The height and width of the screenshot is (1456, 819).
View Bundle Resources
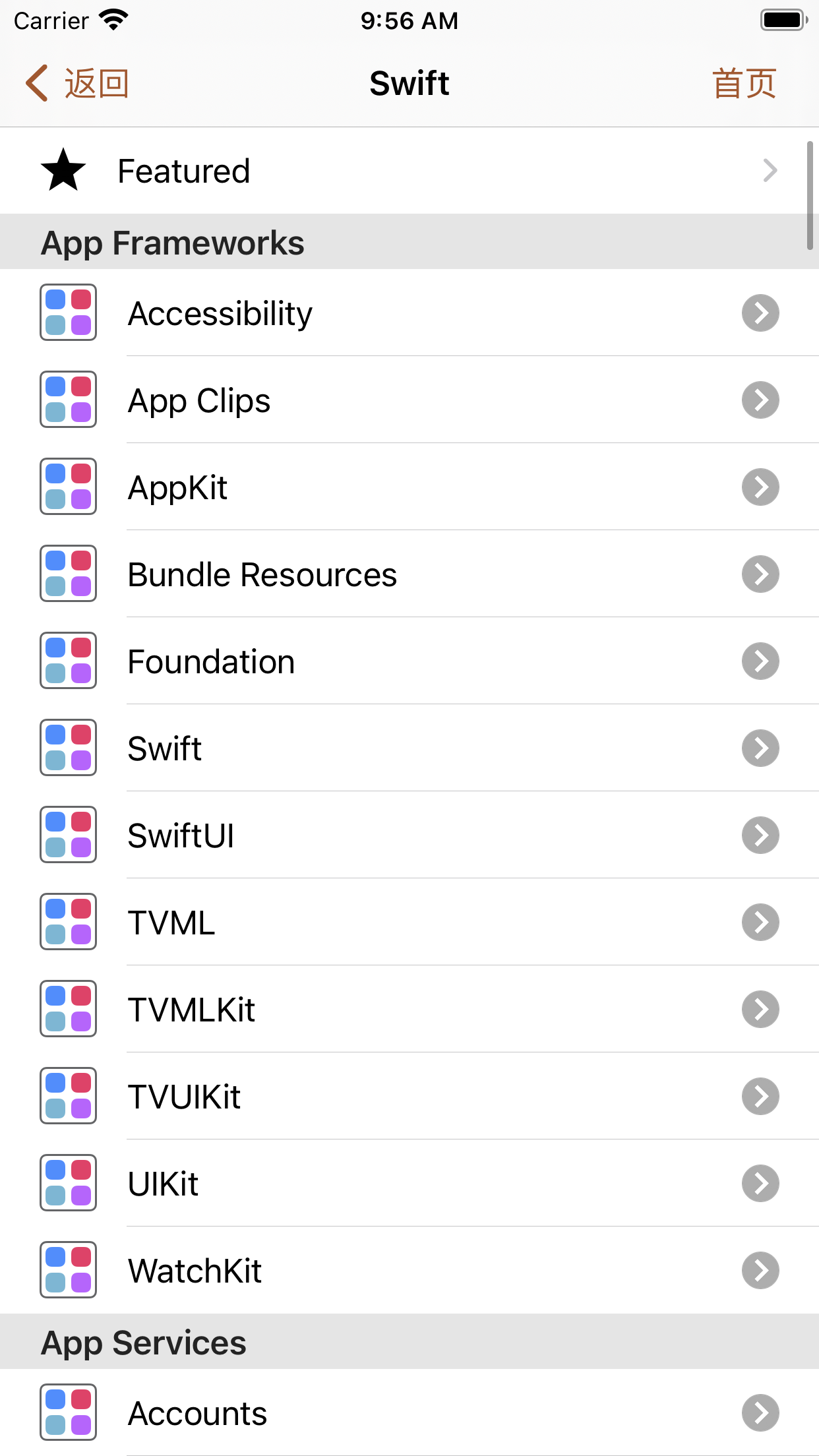click(409, 574)
